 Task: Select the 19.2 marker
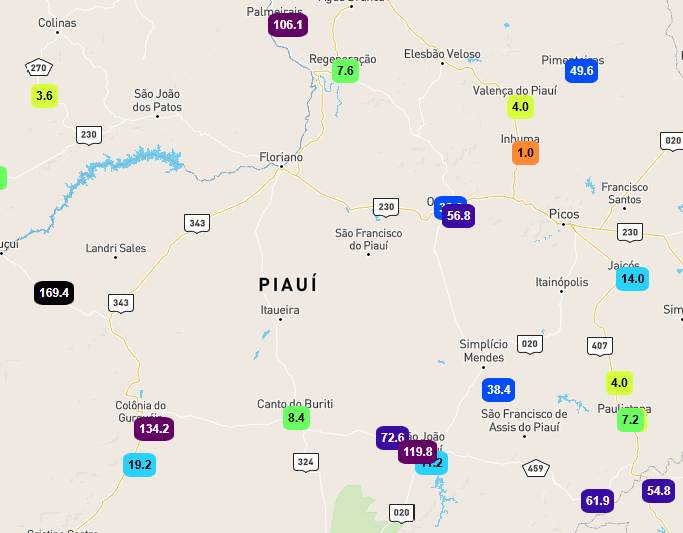pyautogui.click(x=139, y=464)
